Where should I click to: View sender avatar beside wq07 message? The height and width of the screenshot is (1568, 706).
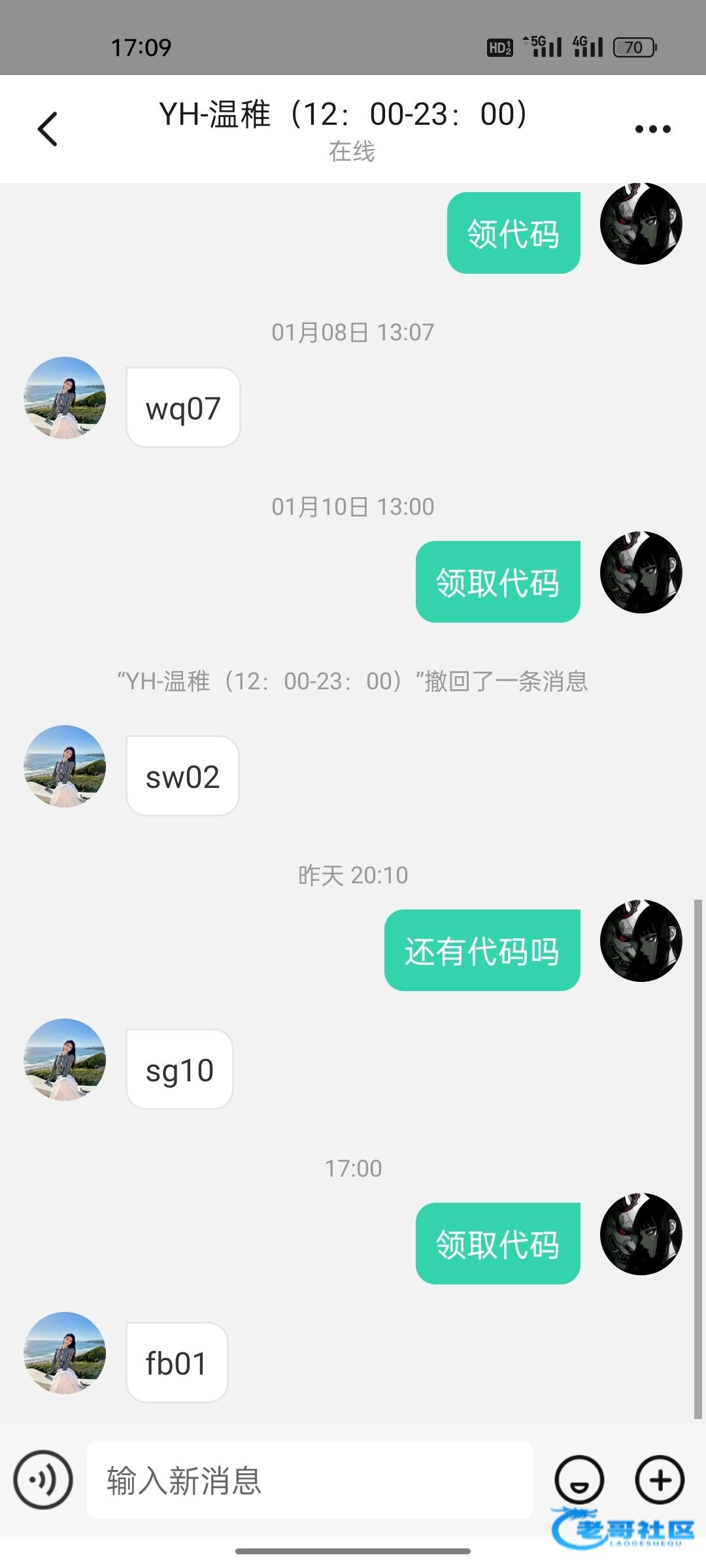click(x=65, y=398)
